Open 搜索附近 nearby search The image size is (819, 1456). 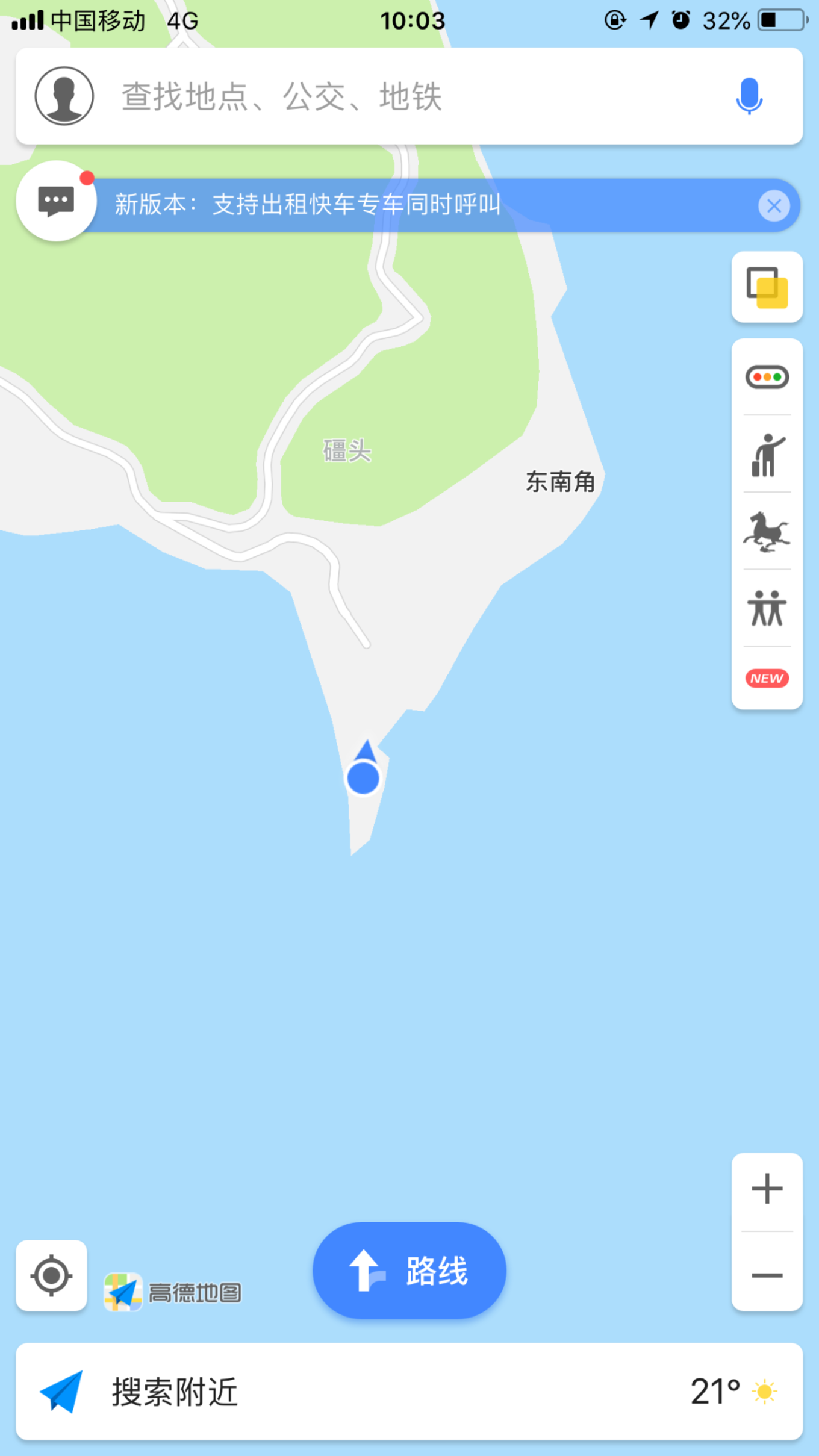pyautogui.click(x=175, y=1392)
